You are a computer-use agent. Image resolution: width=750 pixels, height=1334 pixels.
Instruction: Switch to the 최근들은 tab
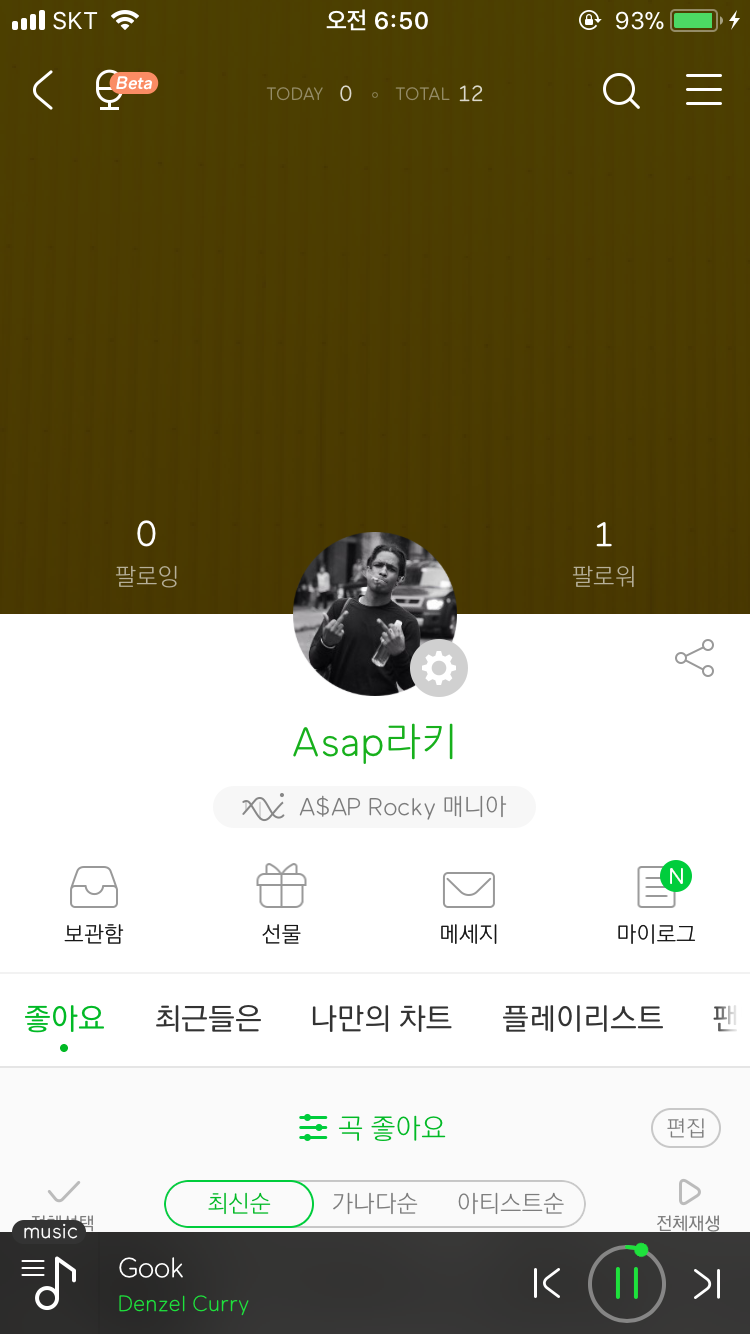[208, 1018]
